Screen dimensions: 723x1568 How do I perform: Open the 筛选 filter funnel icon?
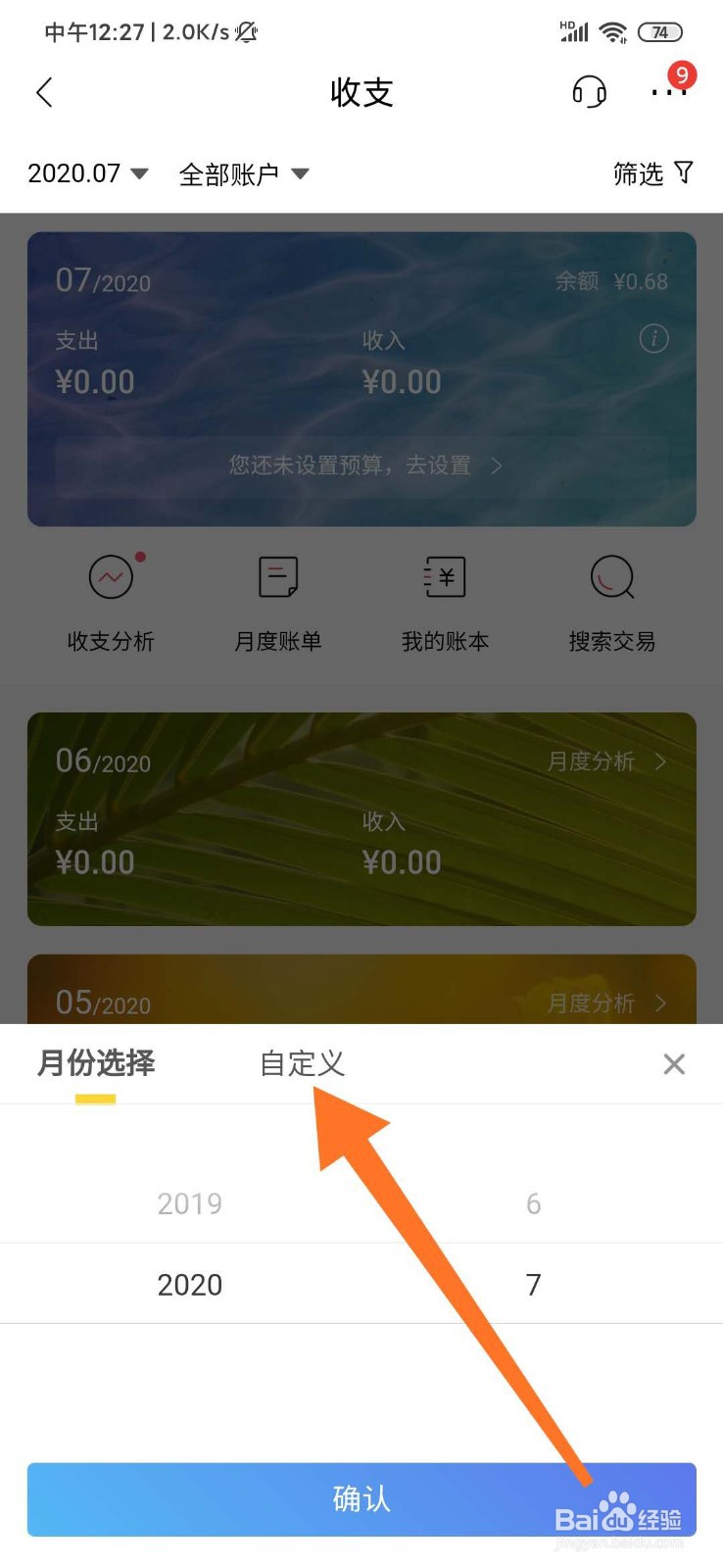tap(651, 172)
